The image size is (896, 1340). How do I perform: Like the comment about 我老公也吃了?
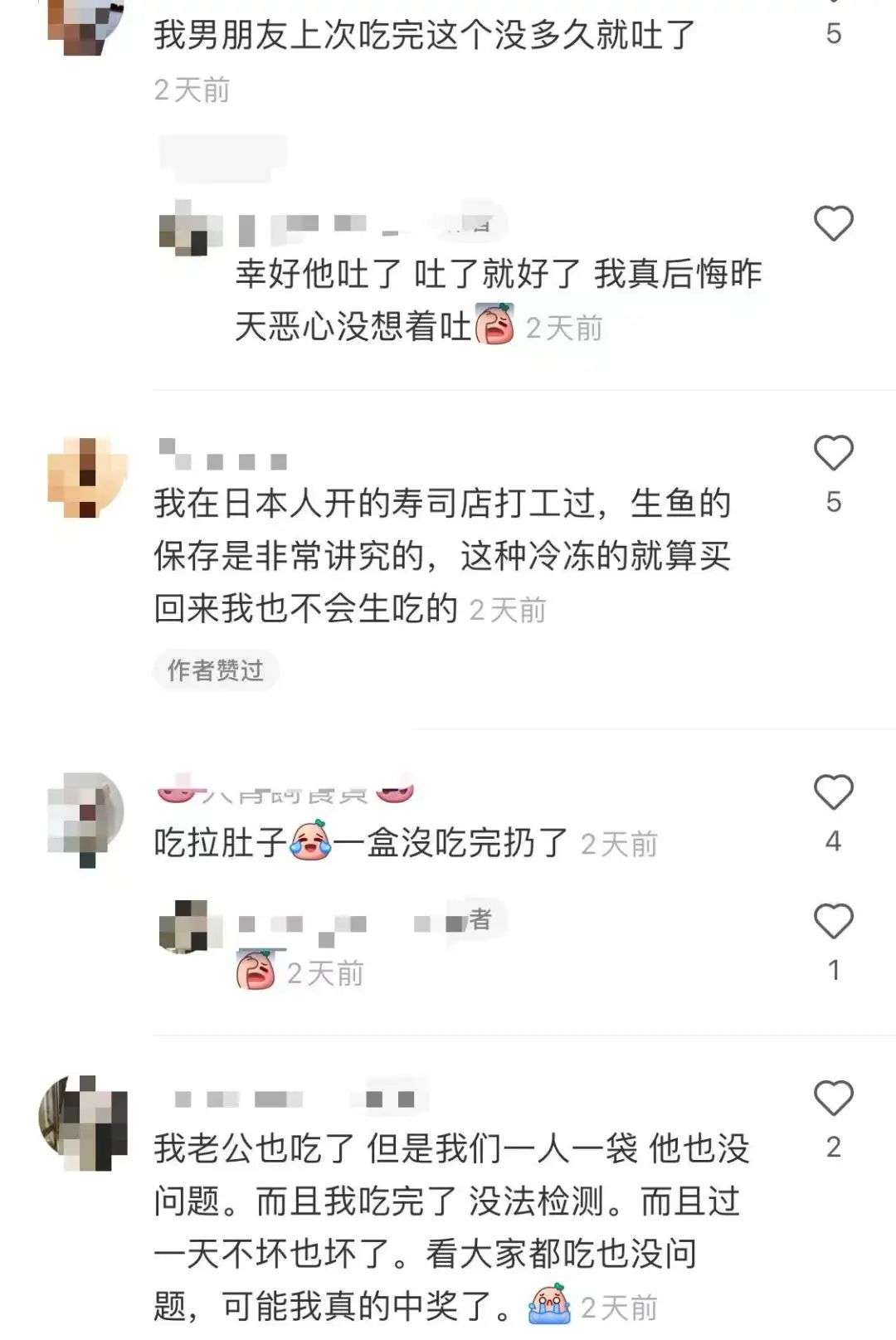[833, 1099]
